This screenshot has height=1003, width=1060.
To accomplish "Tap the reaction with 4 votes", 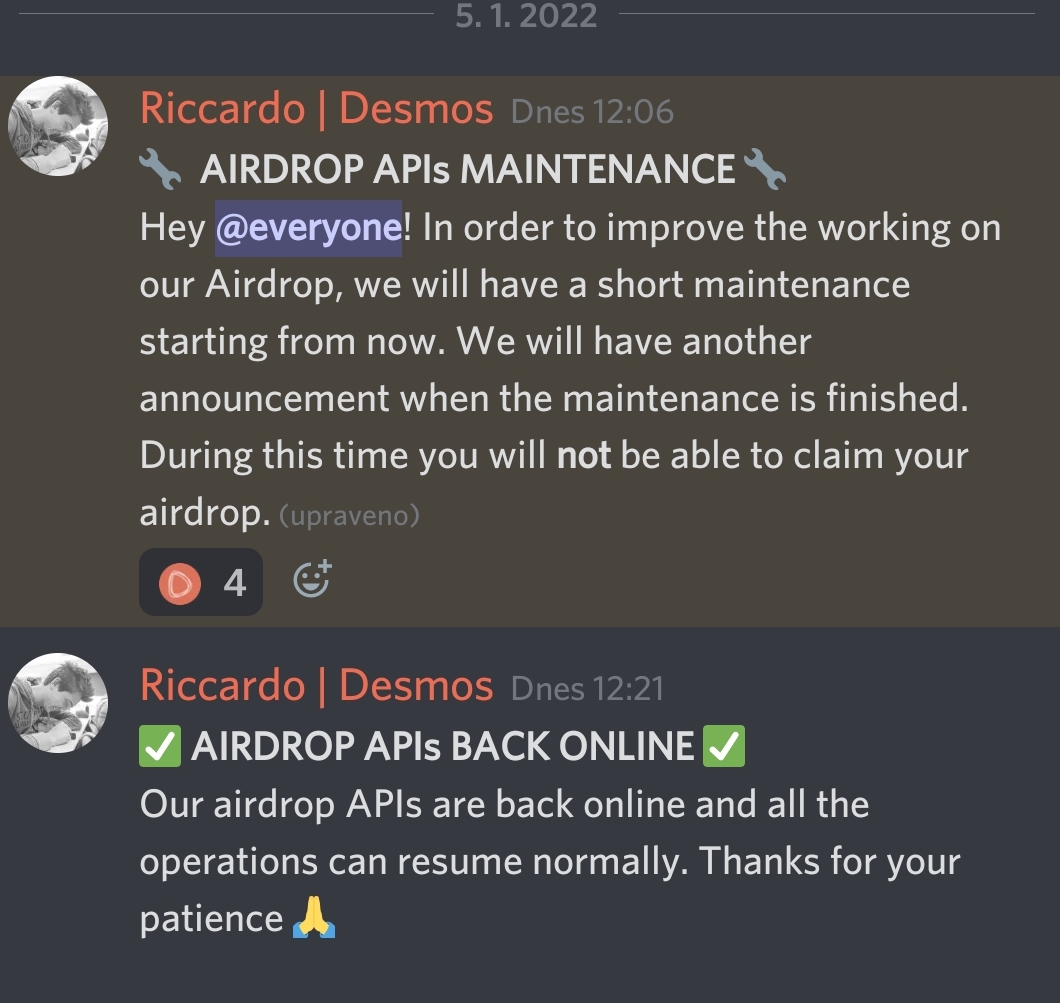I will (201, 582).
